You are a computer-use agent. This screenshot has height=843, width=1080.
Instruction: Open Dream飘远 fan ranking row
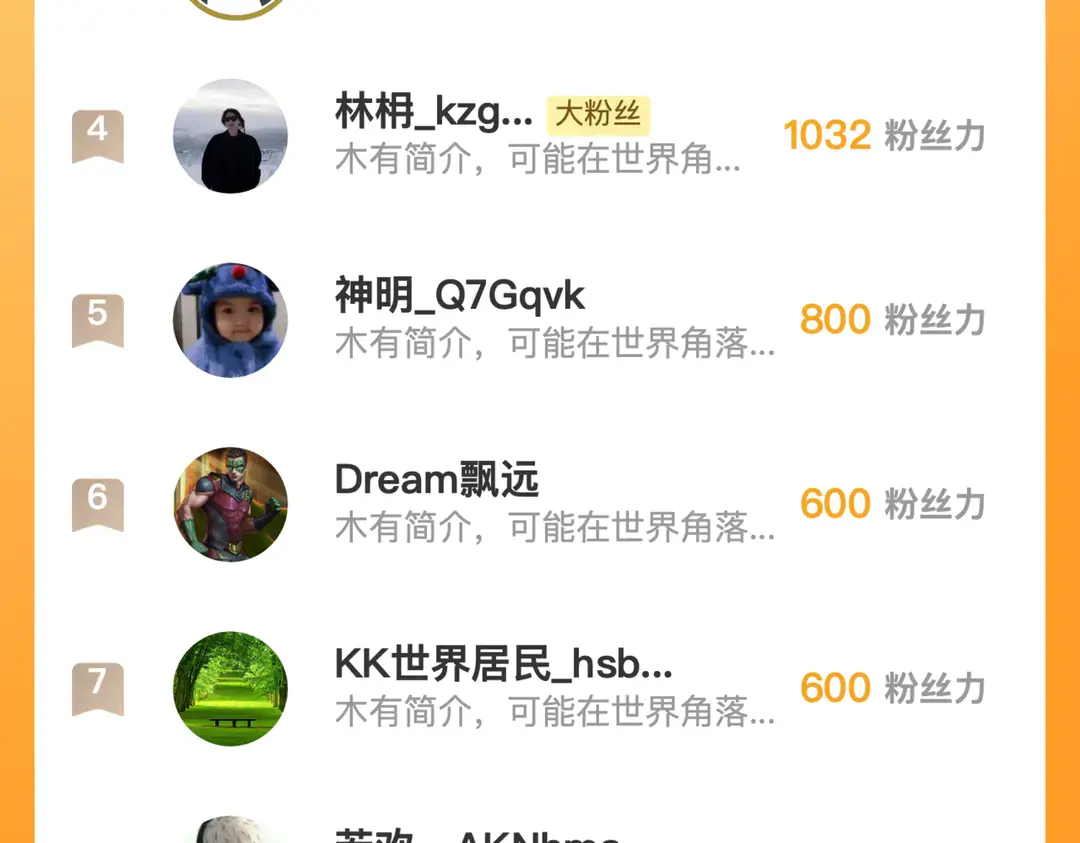(x=540, y=504)
